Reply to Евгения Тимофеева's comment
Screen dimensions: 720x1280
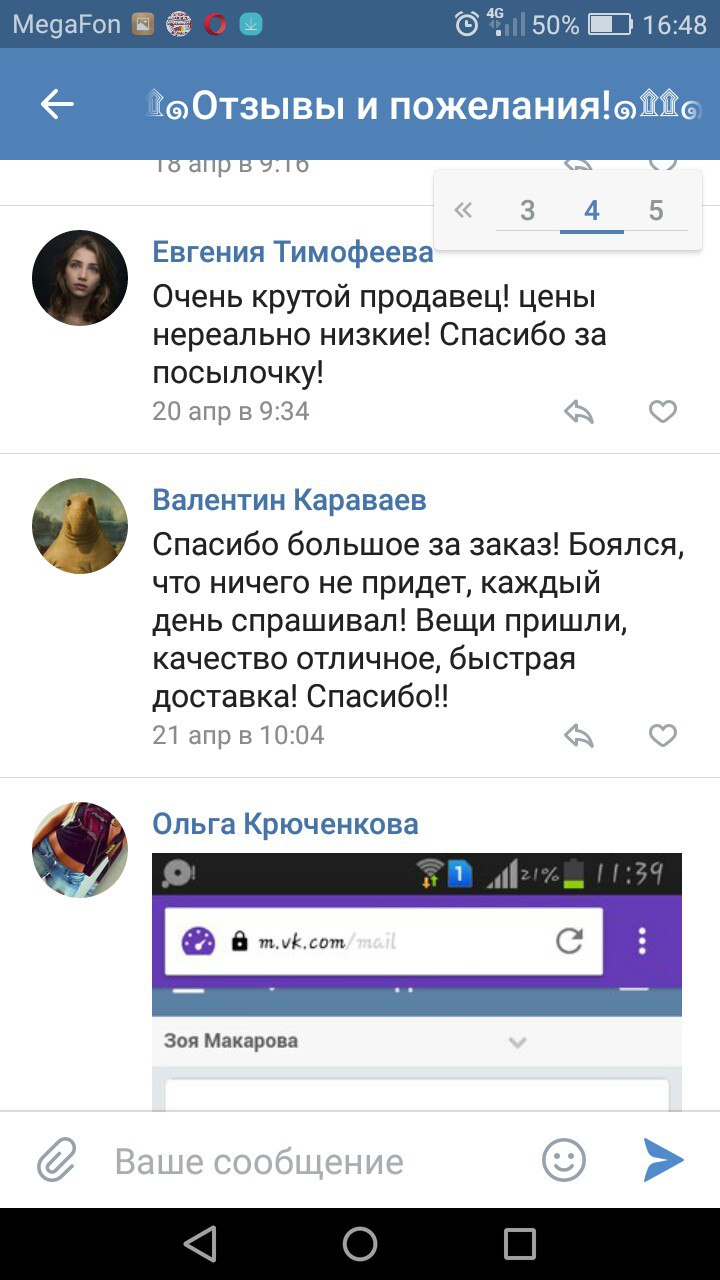[x=579, y=411]
